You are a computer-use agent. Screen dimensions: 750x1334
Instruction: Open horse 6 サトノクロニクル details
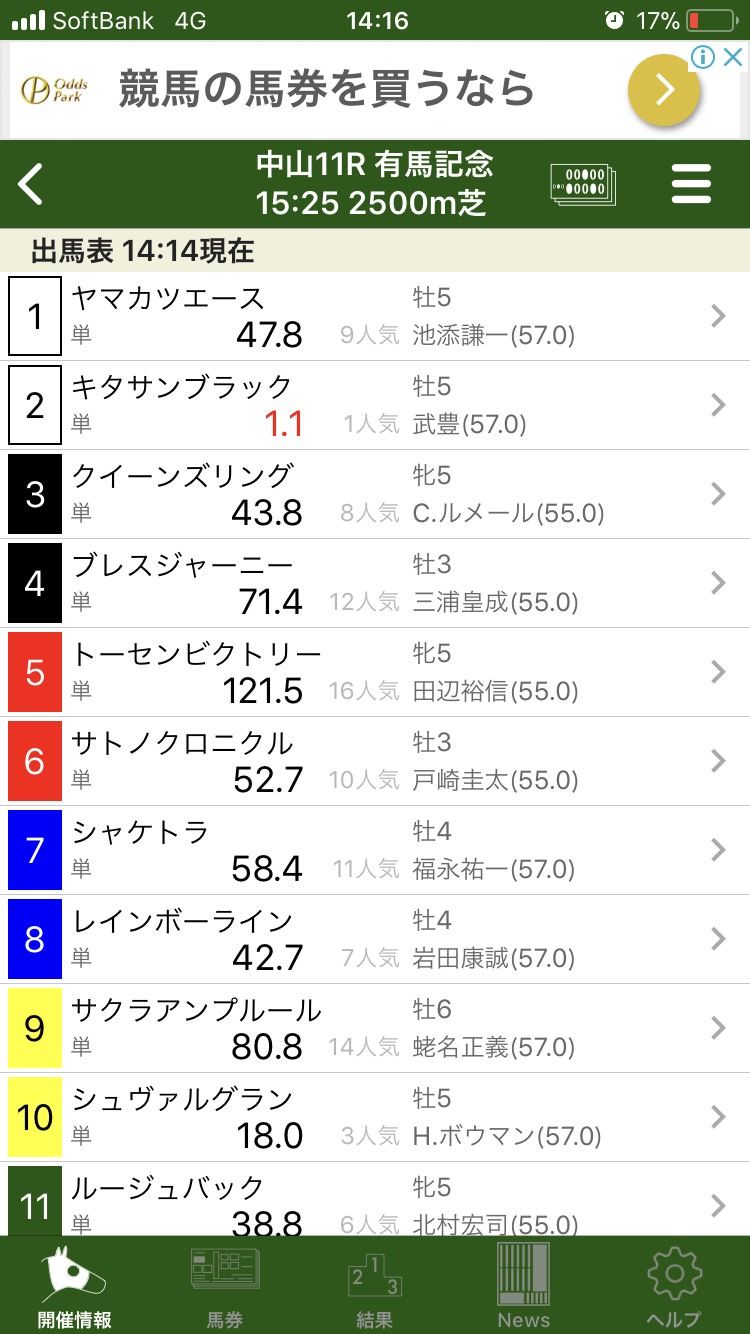coord(375,761)
